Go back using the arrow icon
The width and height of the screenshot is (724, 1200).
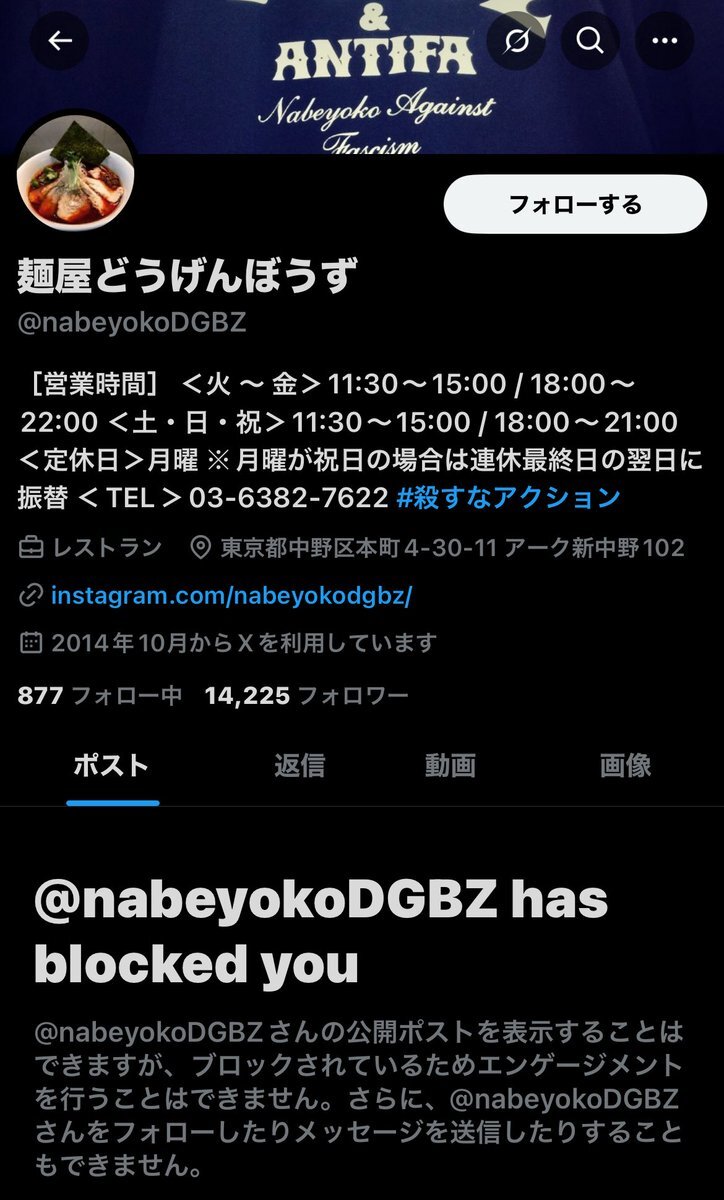pyautogui.click(x=59, y=41)
